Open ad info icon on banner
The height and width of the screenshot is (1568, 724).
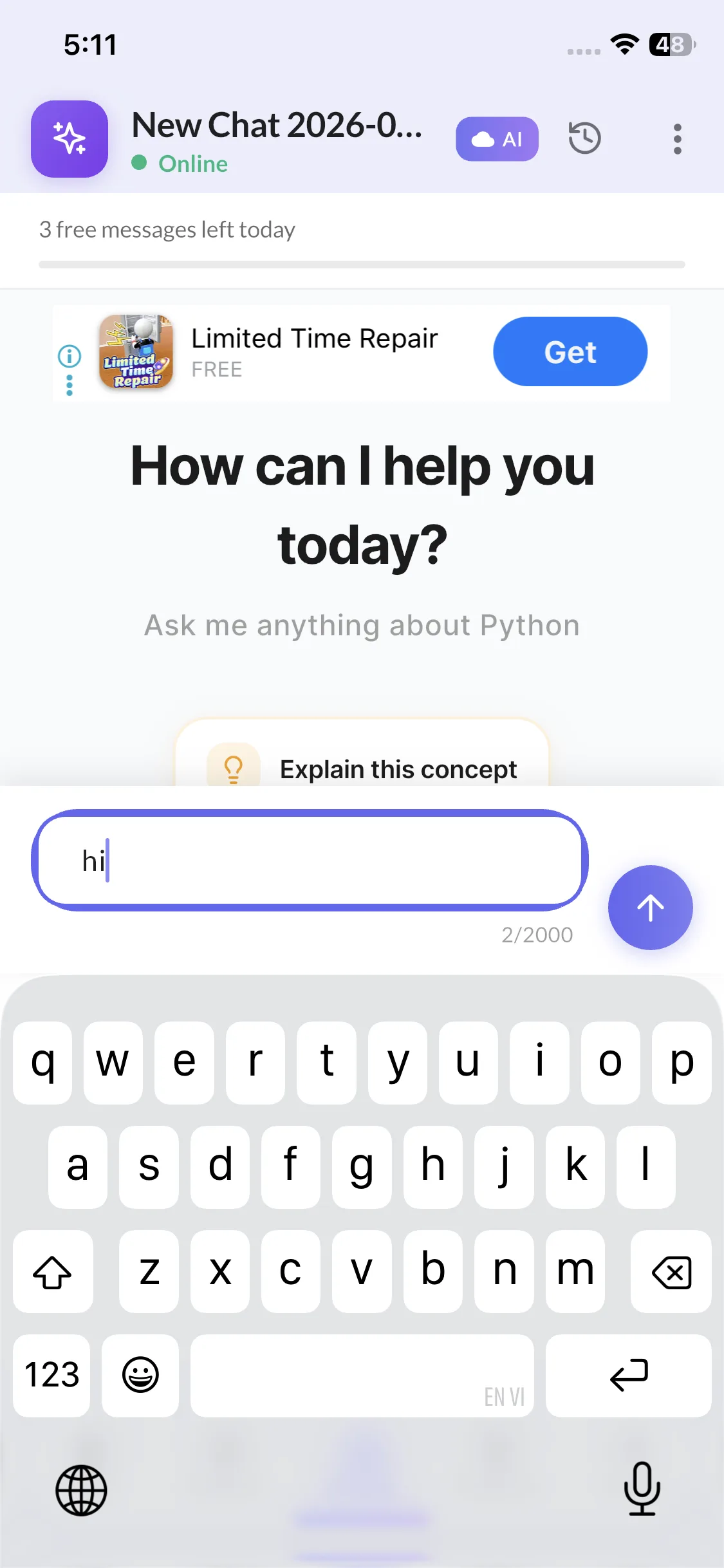(70, 356)
